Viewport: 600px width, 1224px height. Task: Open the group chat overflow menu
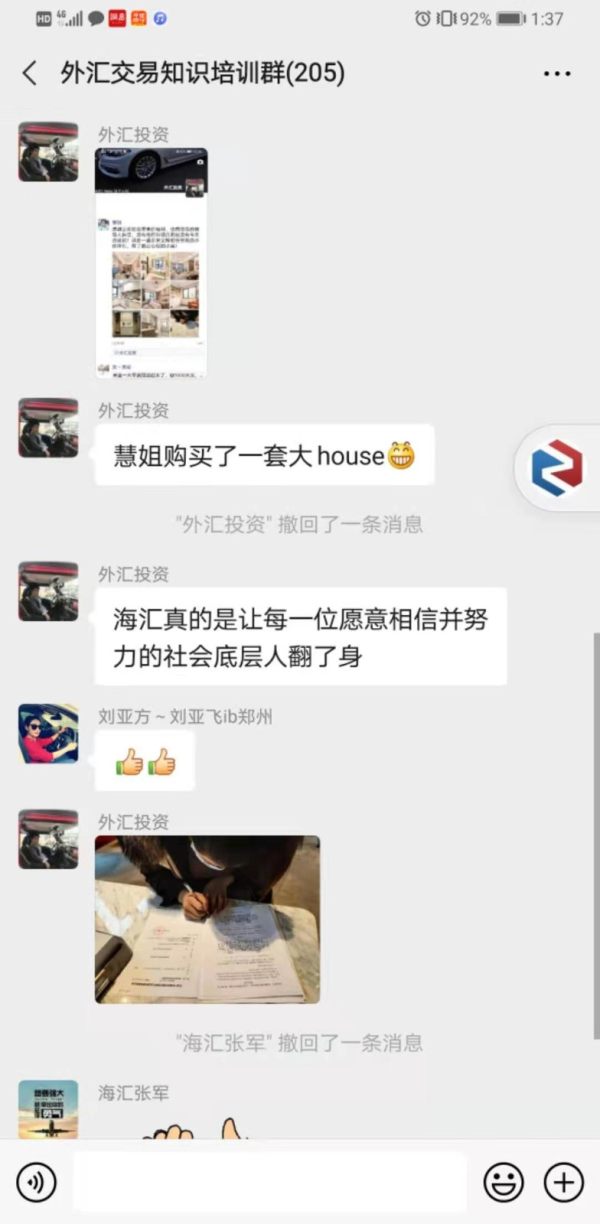click(556, 74)
